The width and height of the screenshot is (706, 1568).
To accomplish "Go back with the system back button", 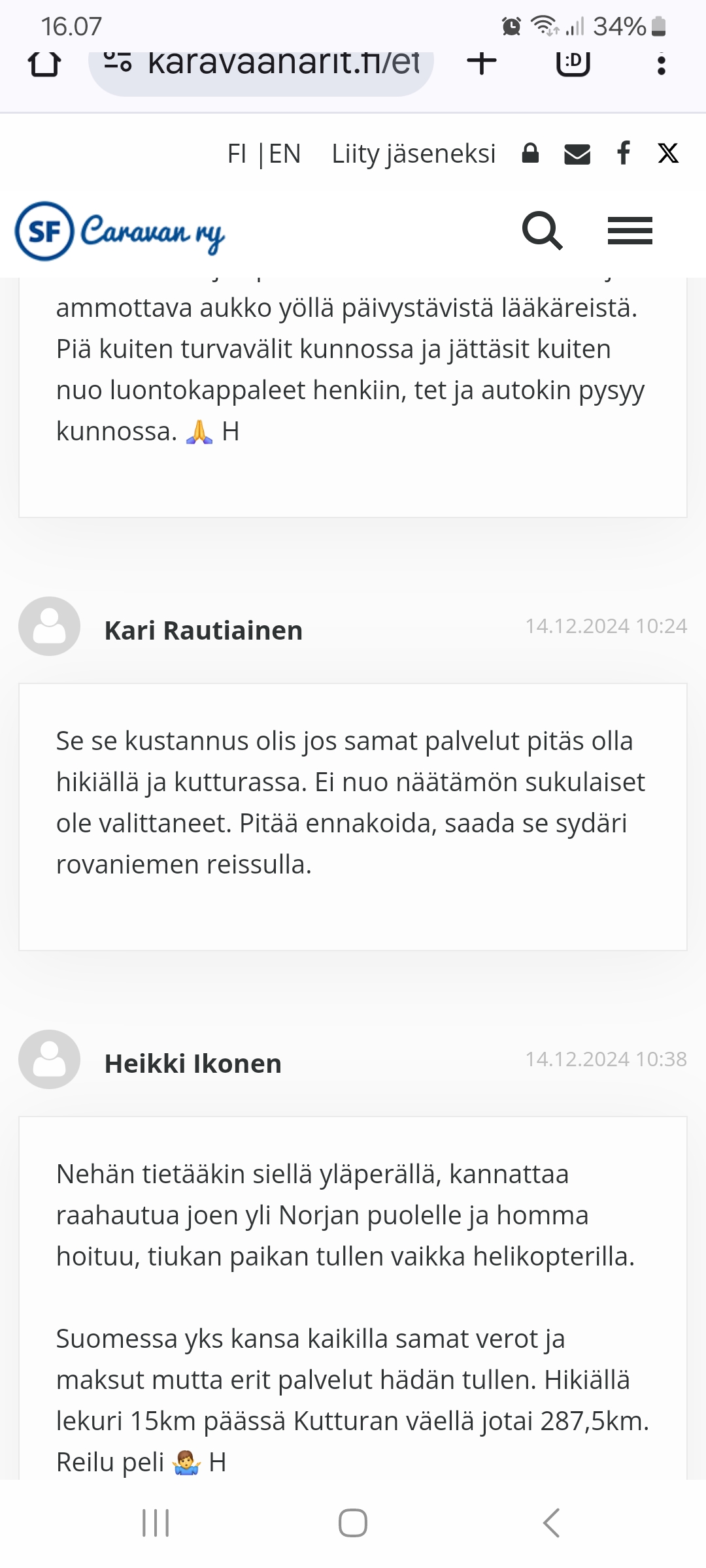I will 551,1522.
